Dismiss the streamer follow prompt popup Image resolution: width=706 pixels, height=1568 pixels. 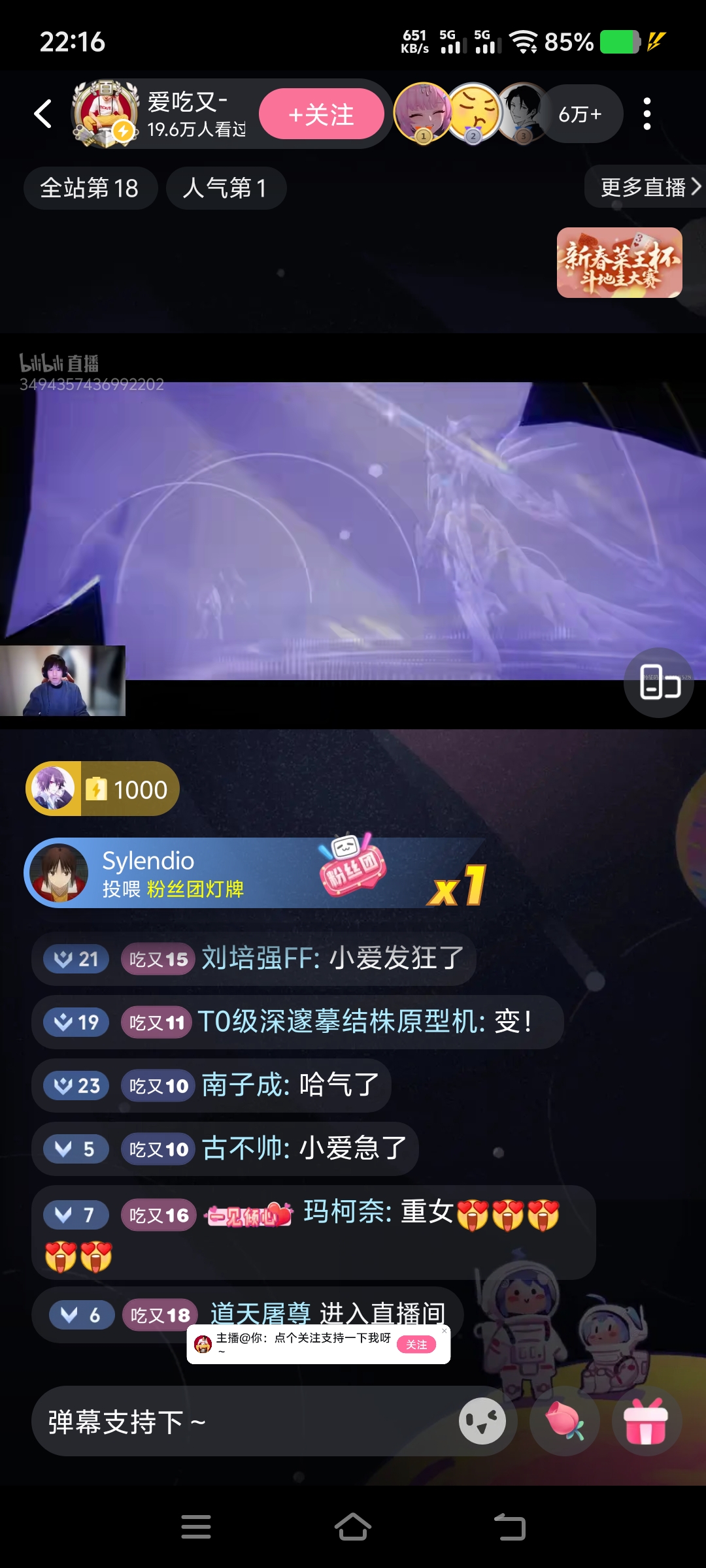pos(445,1331)
